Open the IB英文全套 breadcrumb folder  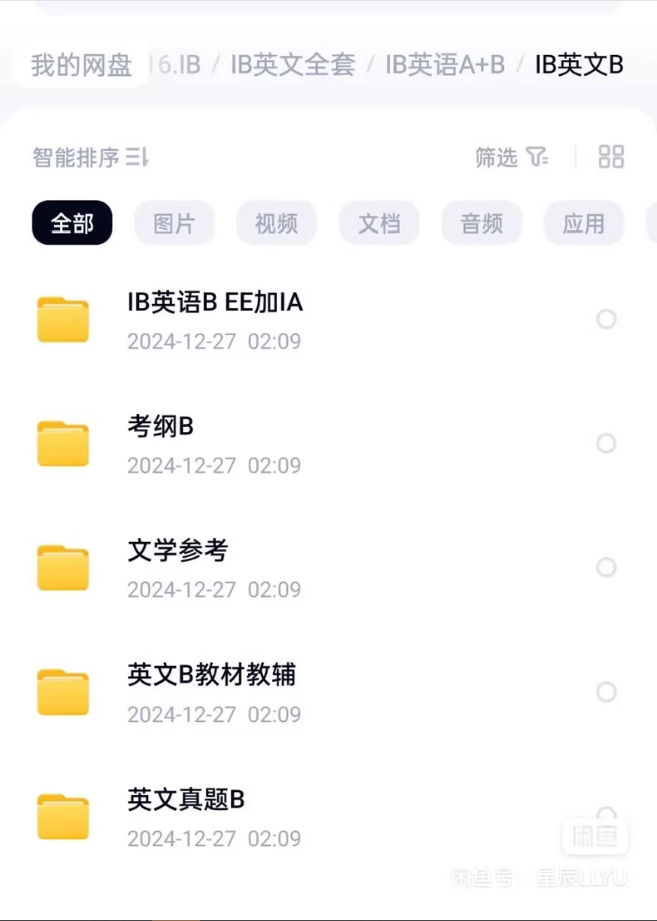(x=293, y=66)
